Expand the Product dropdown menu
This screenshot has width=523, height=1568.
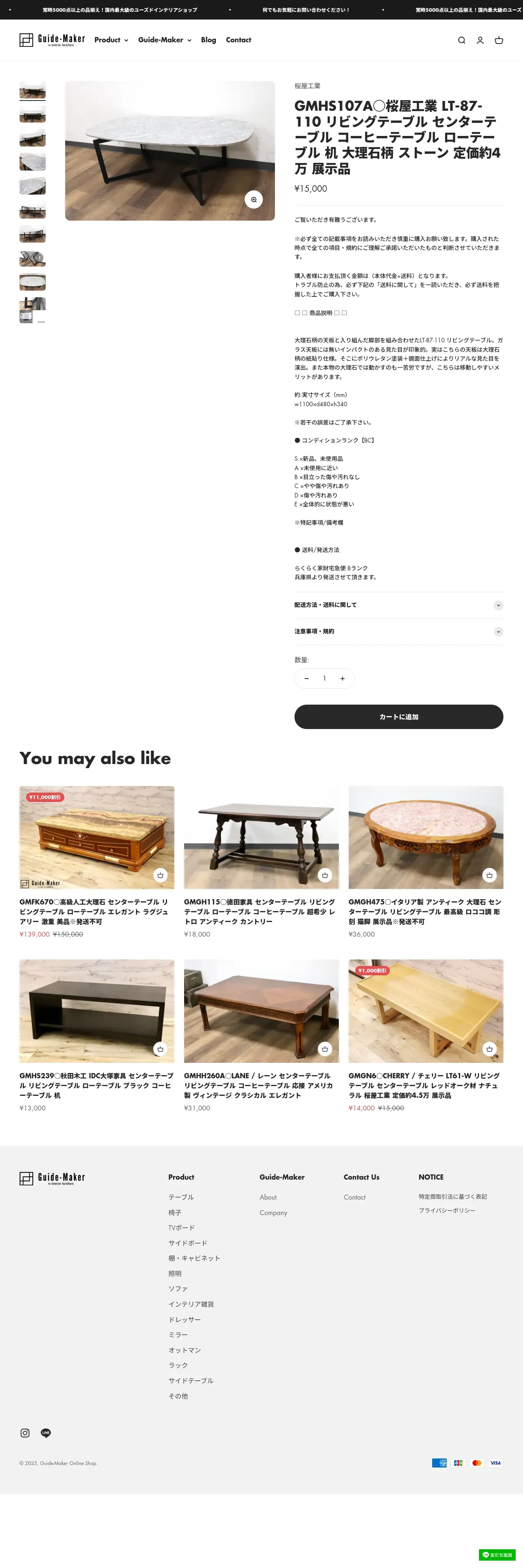[111, 40]
